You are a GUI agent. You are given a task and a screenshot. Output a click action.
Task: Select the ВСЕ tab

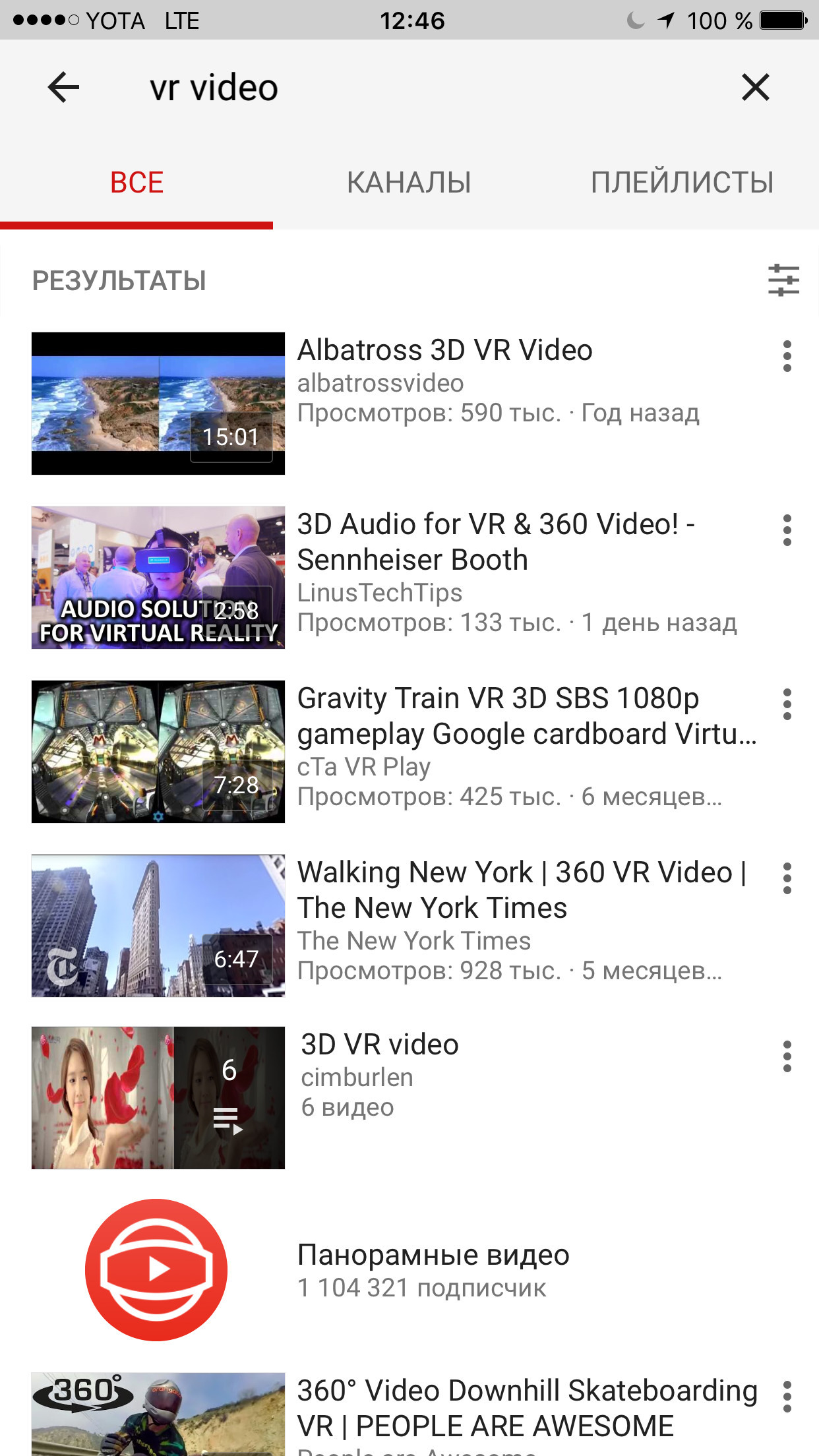pyautogui.click(x=136, y=183)
